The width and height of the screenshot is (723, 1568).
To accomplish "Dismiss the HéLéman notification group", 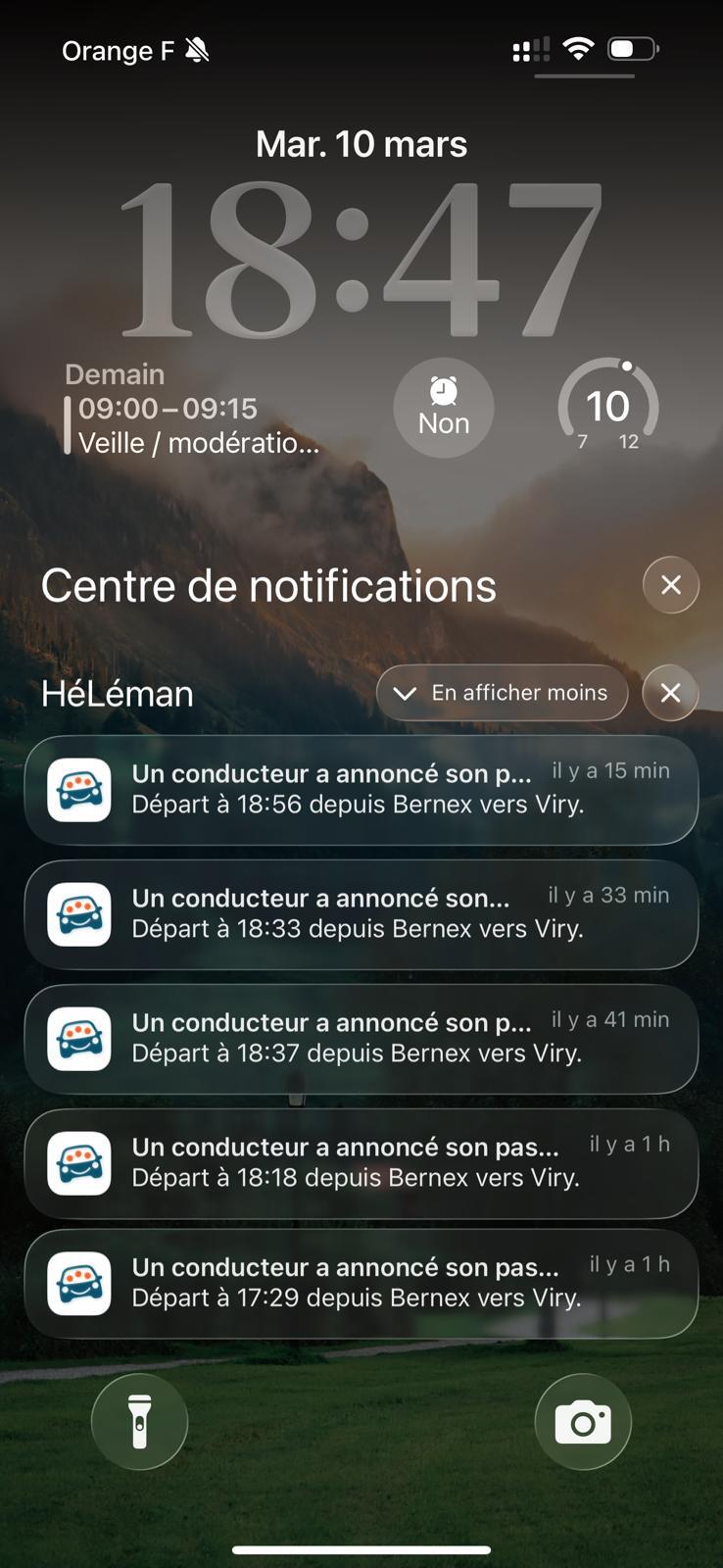I will pos(671,693).
